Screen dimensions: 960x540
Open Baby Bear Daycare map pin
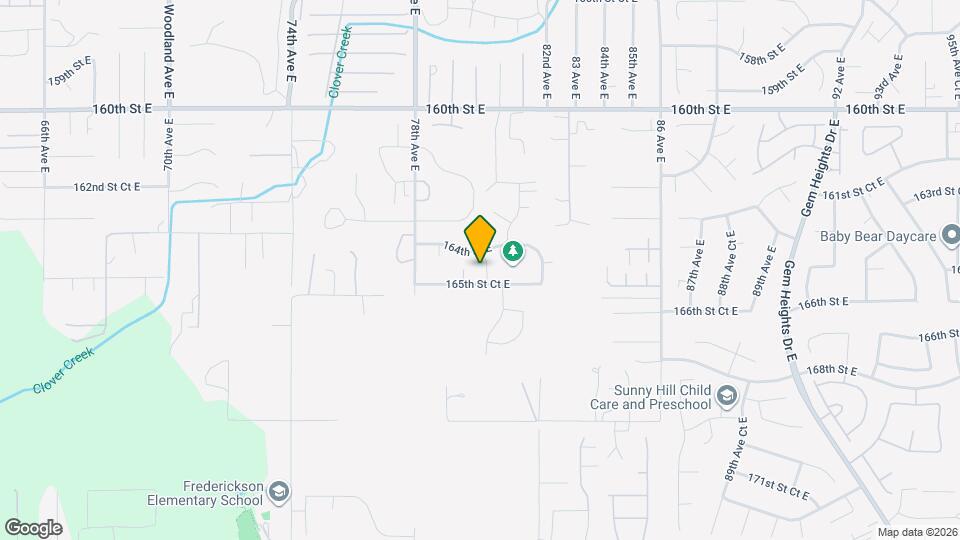[946, 237]
